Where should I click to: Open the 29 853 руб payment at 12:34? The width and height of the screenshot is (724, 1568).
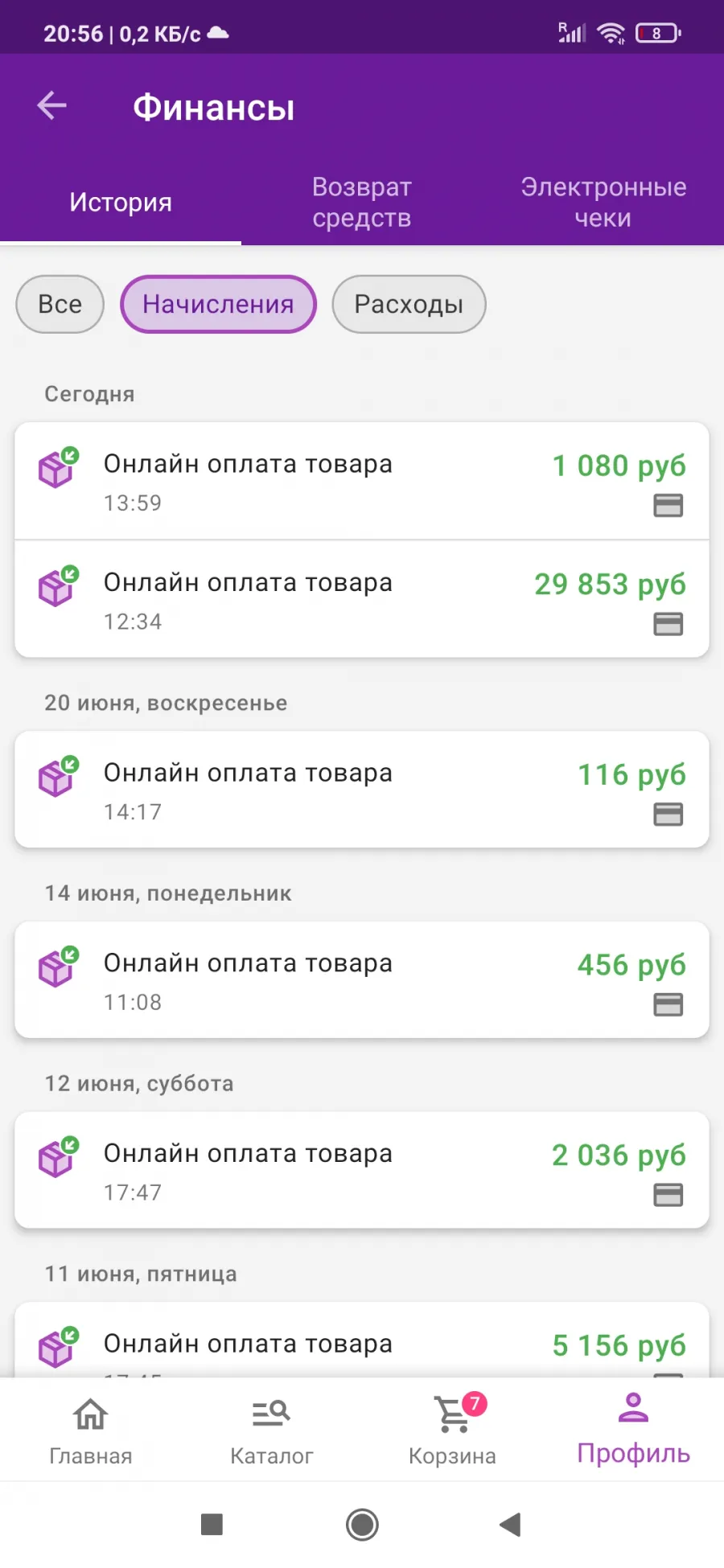tap(362, 600)
